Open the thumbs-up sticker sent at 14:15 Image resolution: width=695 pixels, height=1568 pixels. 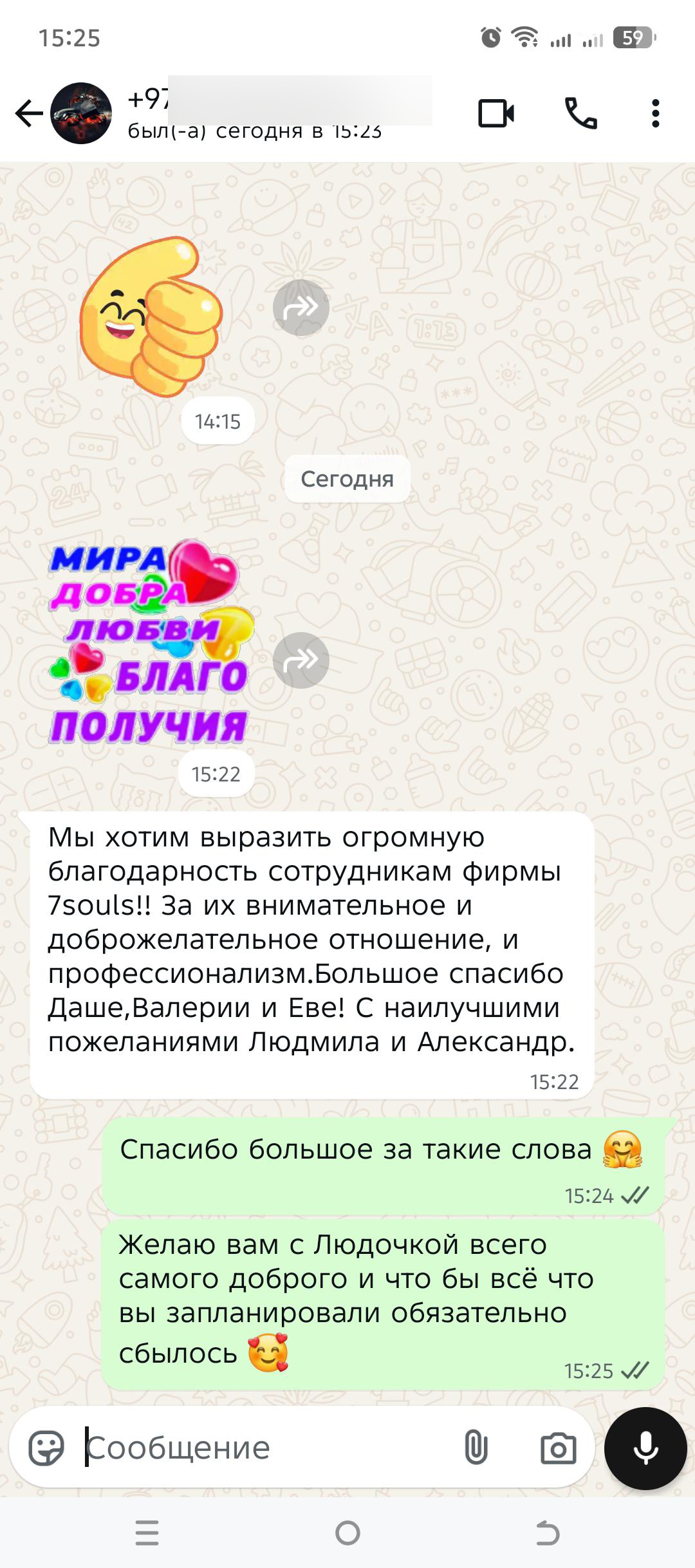point(151,315)
